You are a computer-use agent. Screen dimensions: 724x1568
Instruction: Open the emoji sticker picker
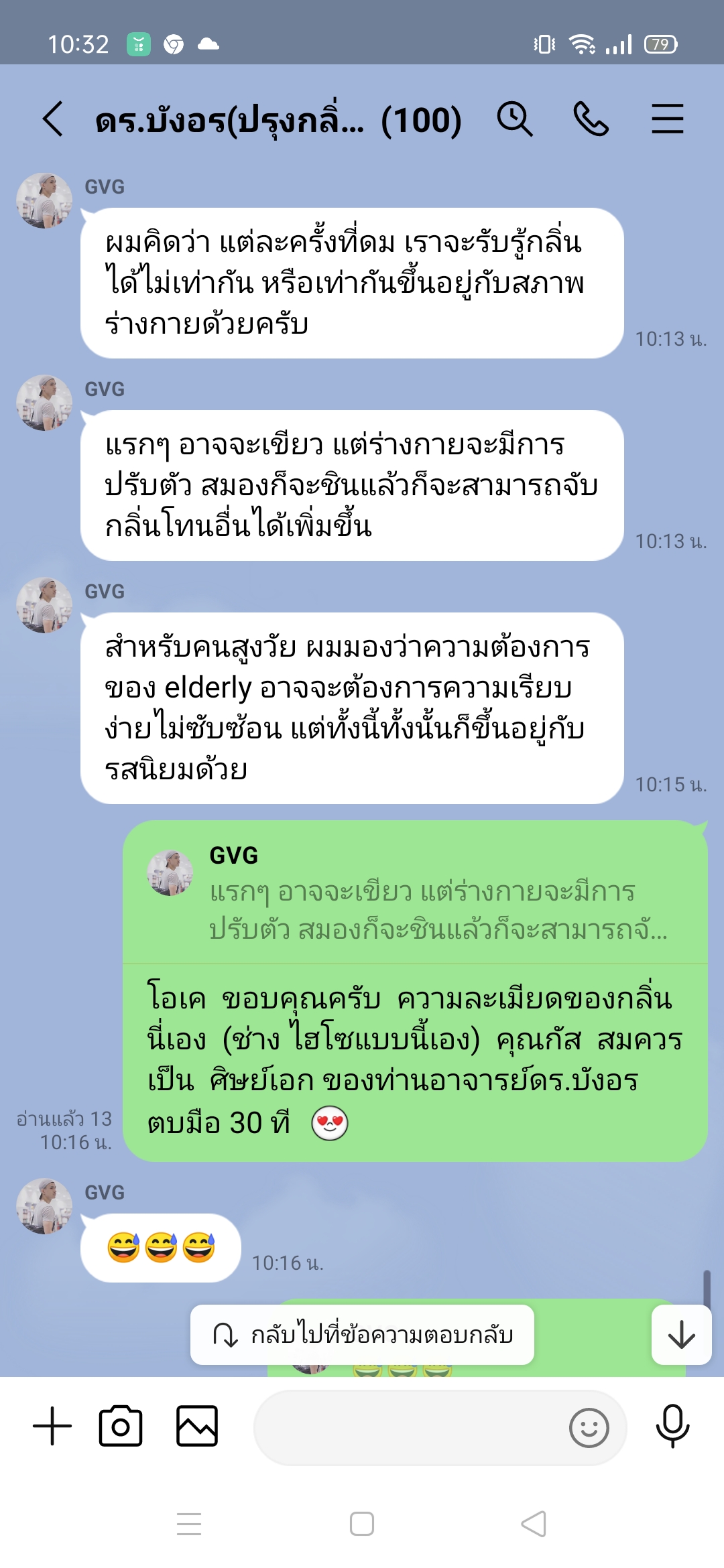click(589, 1428)
